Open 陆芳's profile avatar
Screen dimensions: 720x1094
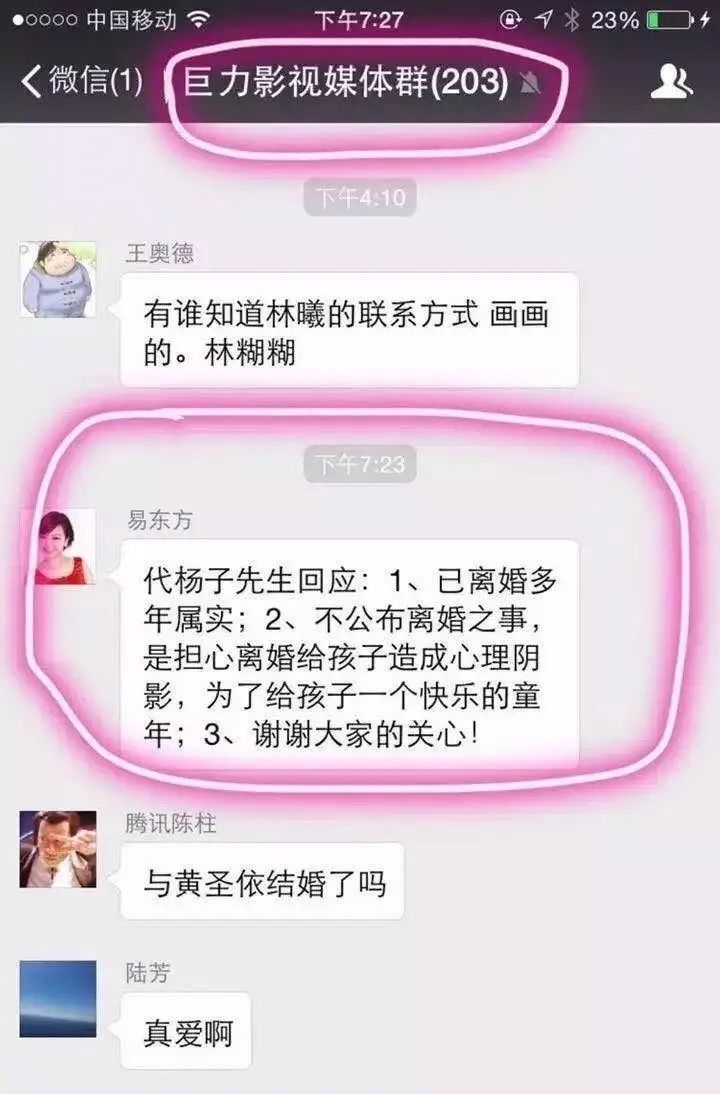click(58, 998)
